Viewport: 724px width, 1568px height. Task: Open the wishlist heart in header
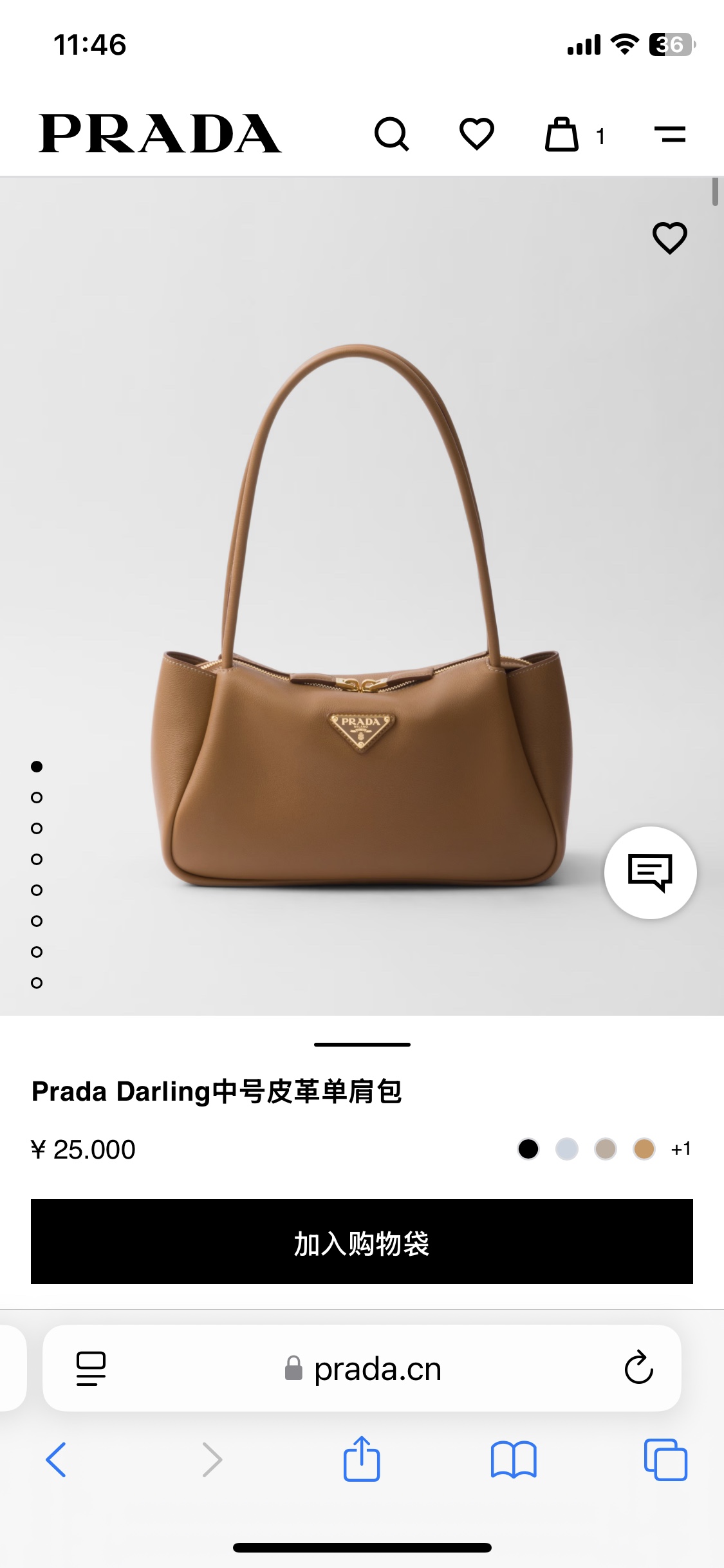tap(476, 134)
